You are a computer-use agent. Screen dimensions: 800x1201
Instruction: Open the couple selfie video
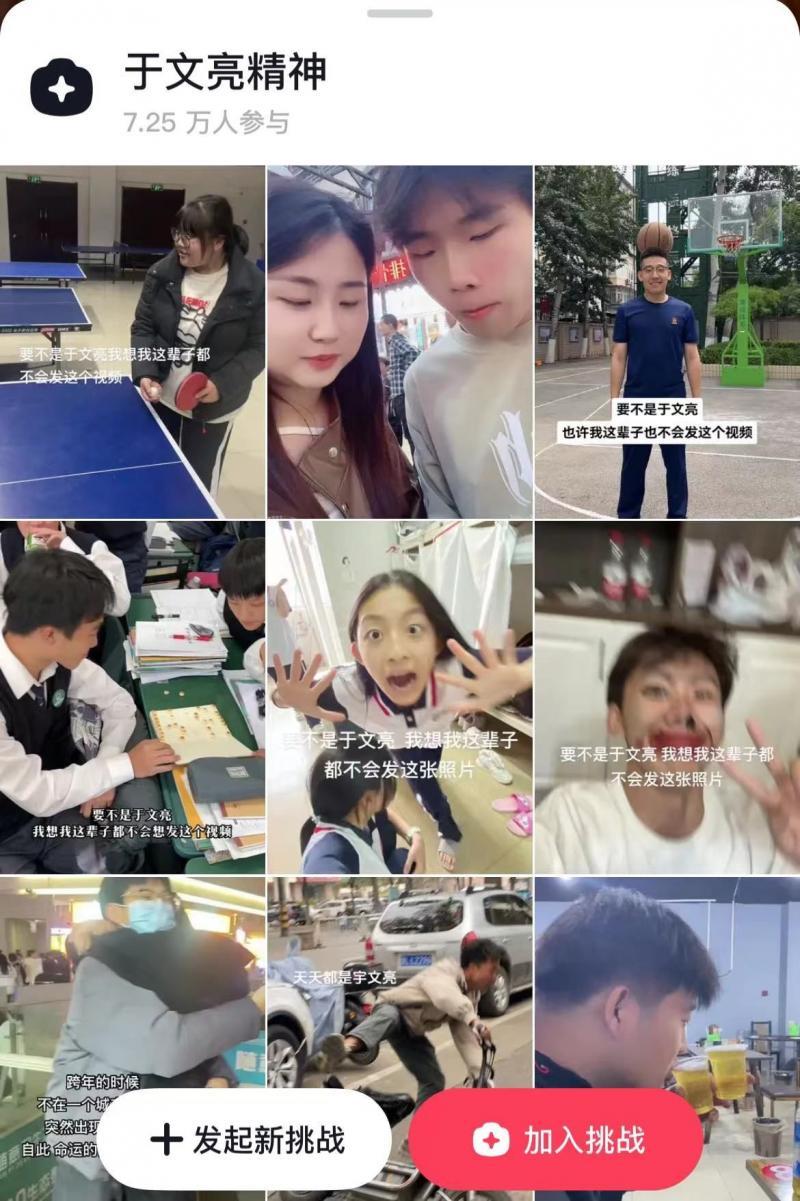coord(399,341)
